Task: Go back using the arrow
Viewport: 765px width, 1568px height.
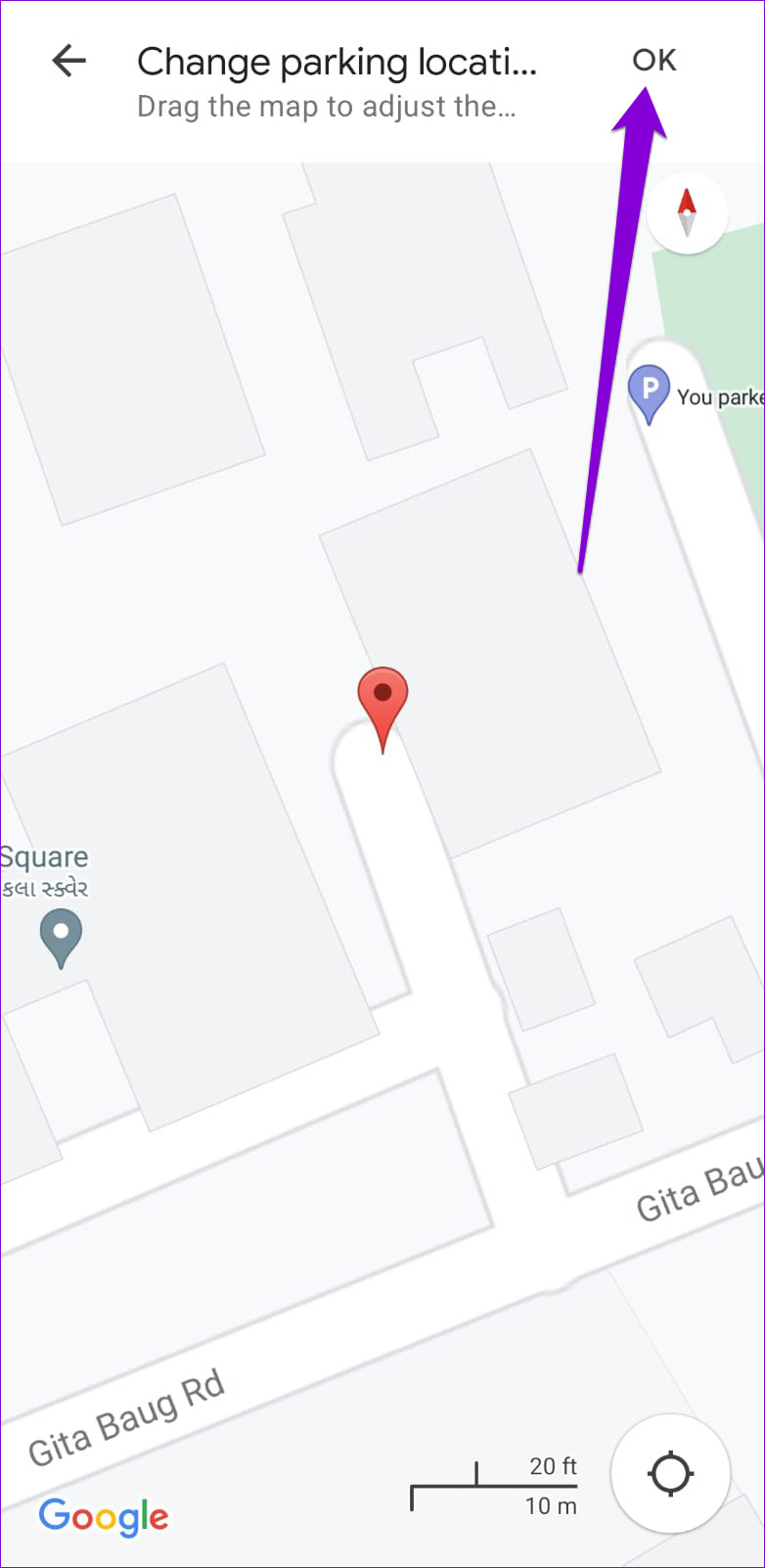Action: (x=68, y=61)
